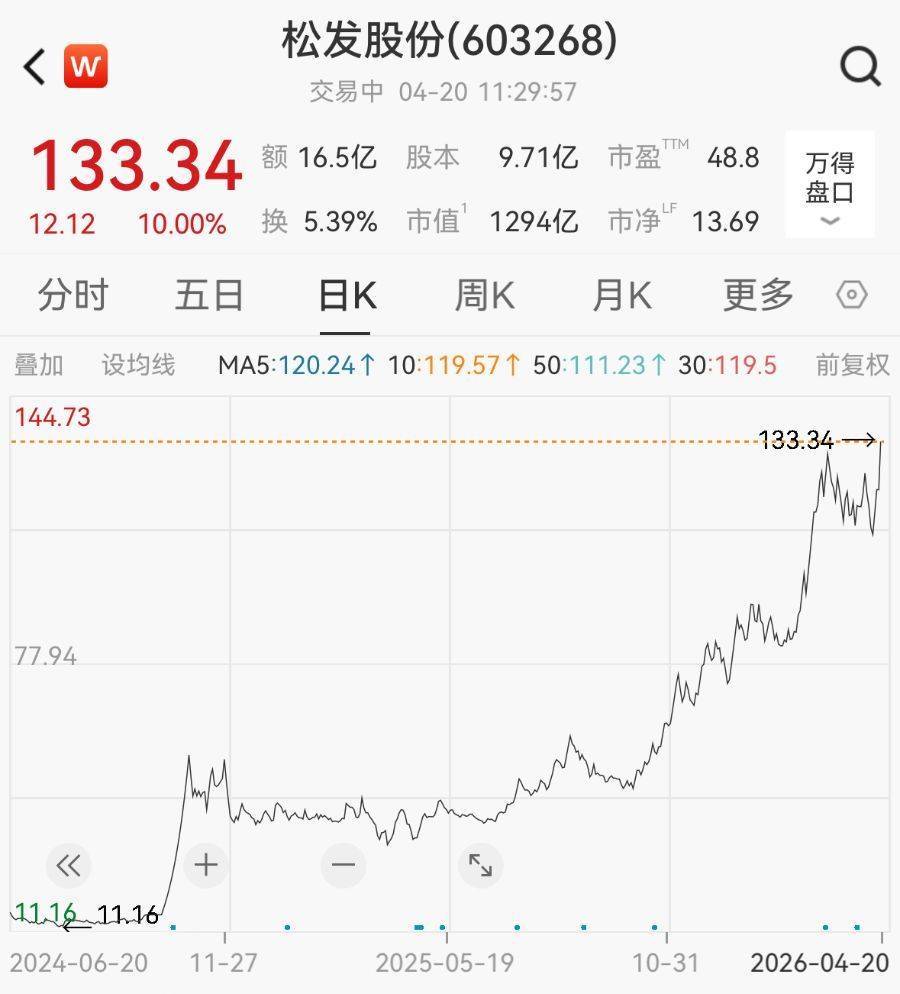Open the 更多 chart periods
900x994 pixels.
click(758, 296)
